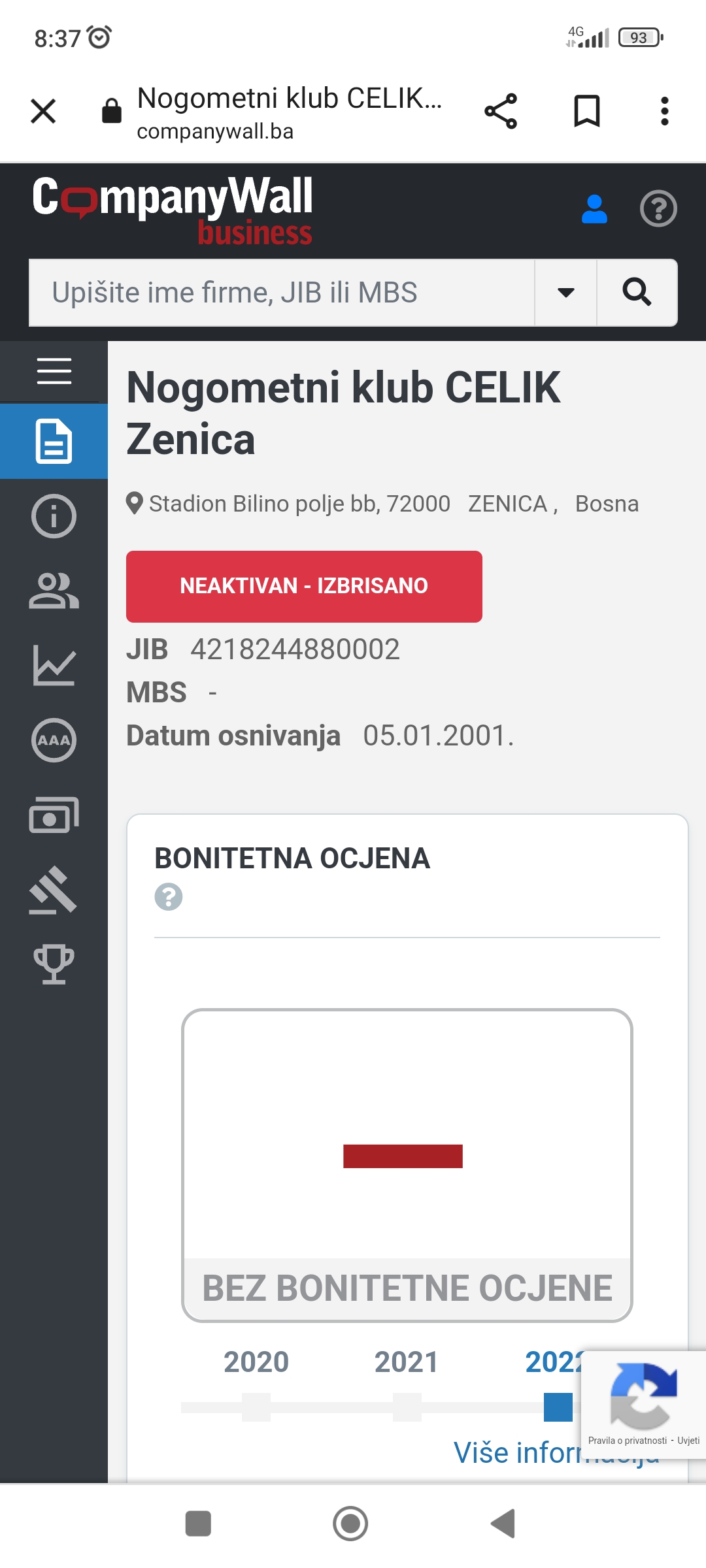Open the people sidebar section
Viewport: 706px width, 1568px height.
54,591
